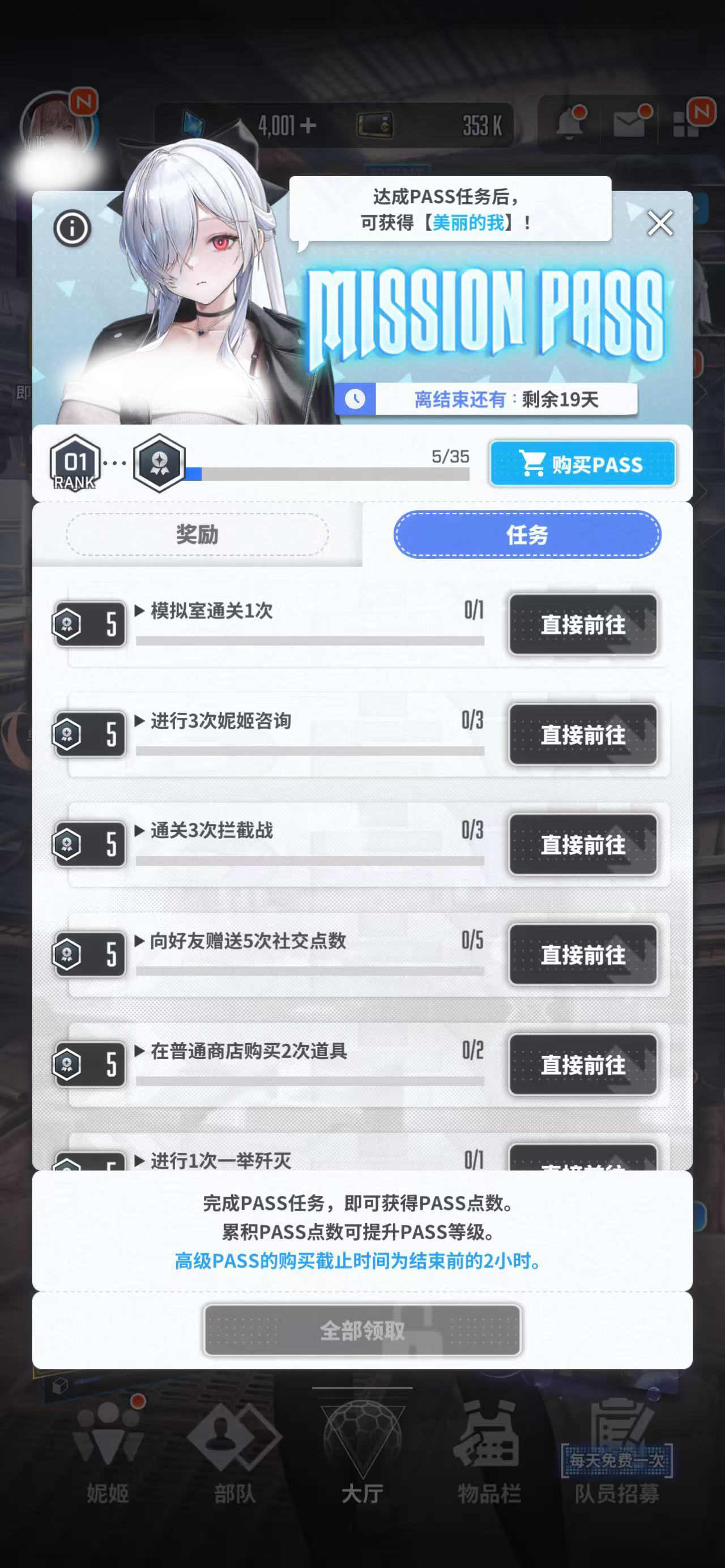
Task: Tap the 购买PASS button
Action: click(x=583, y=464)
